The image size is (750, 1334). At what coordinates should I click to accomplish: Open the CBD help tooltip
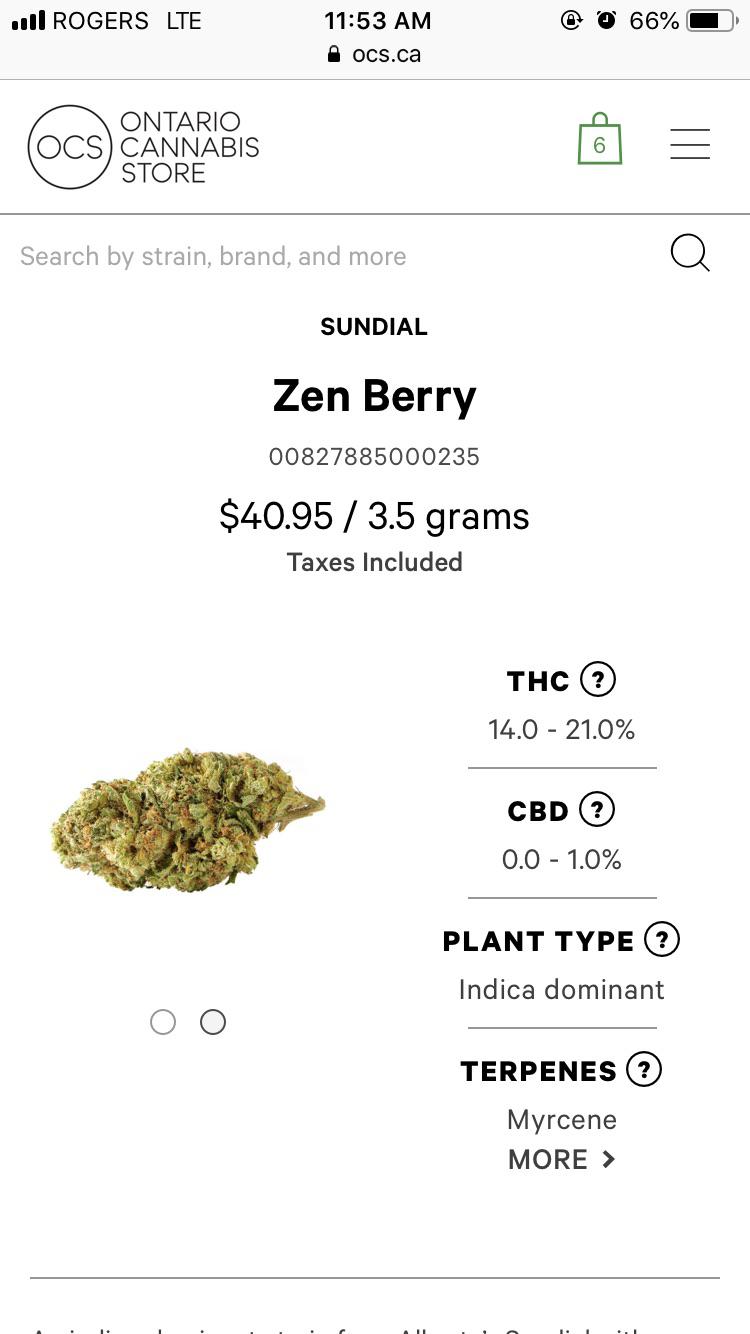[597, 809]
